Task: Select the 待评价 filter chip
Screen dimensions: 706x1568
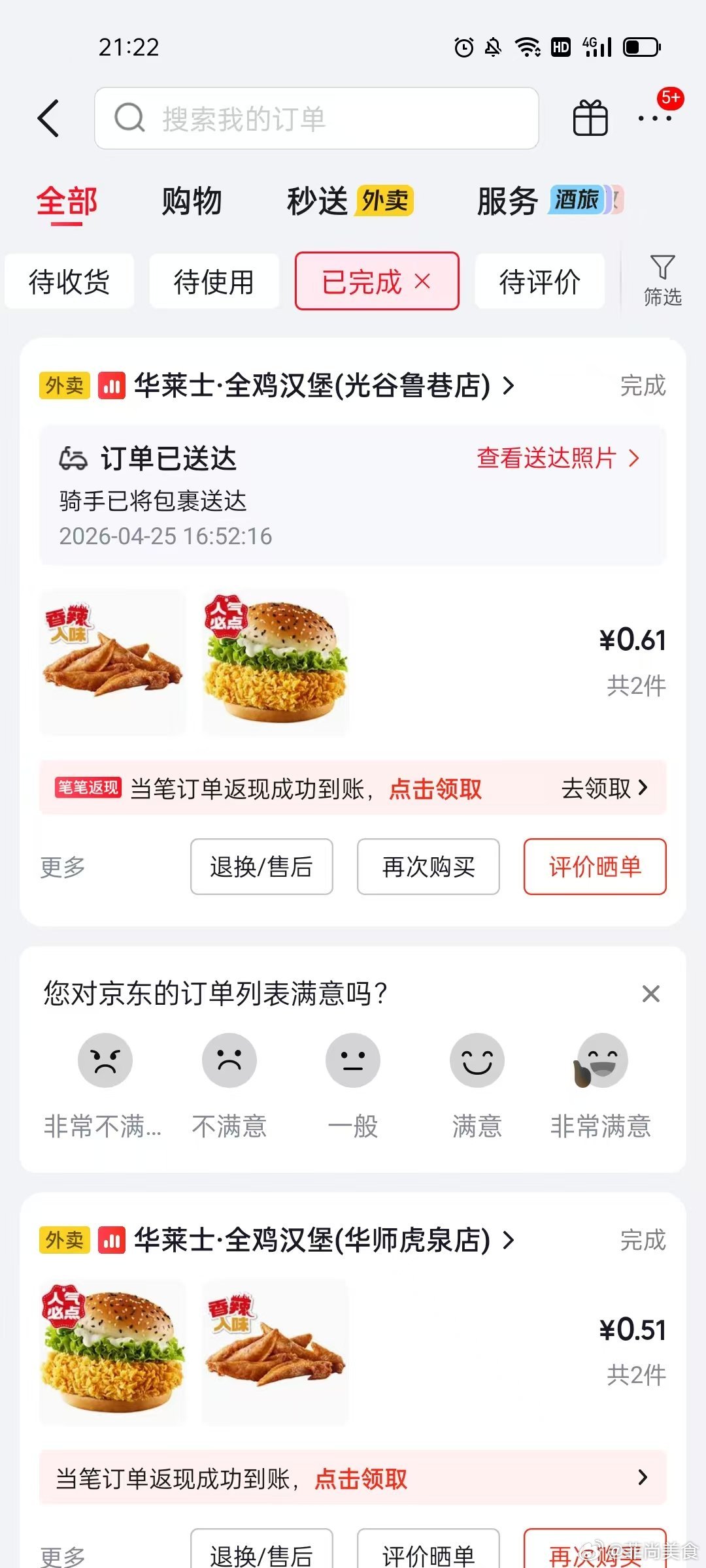Action: 539,282
